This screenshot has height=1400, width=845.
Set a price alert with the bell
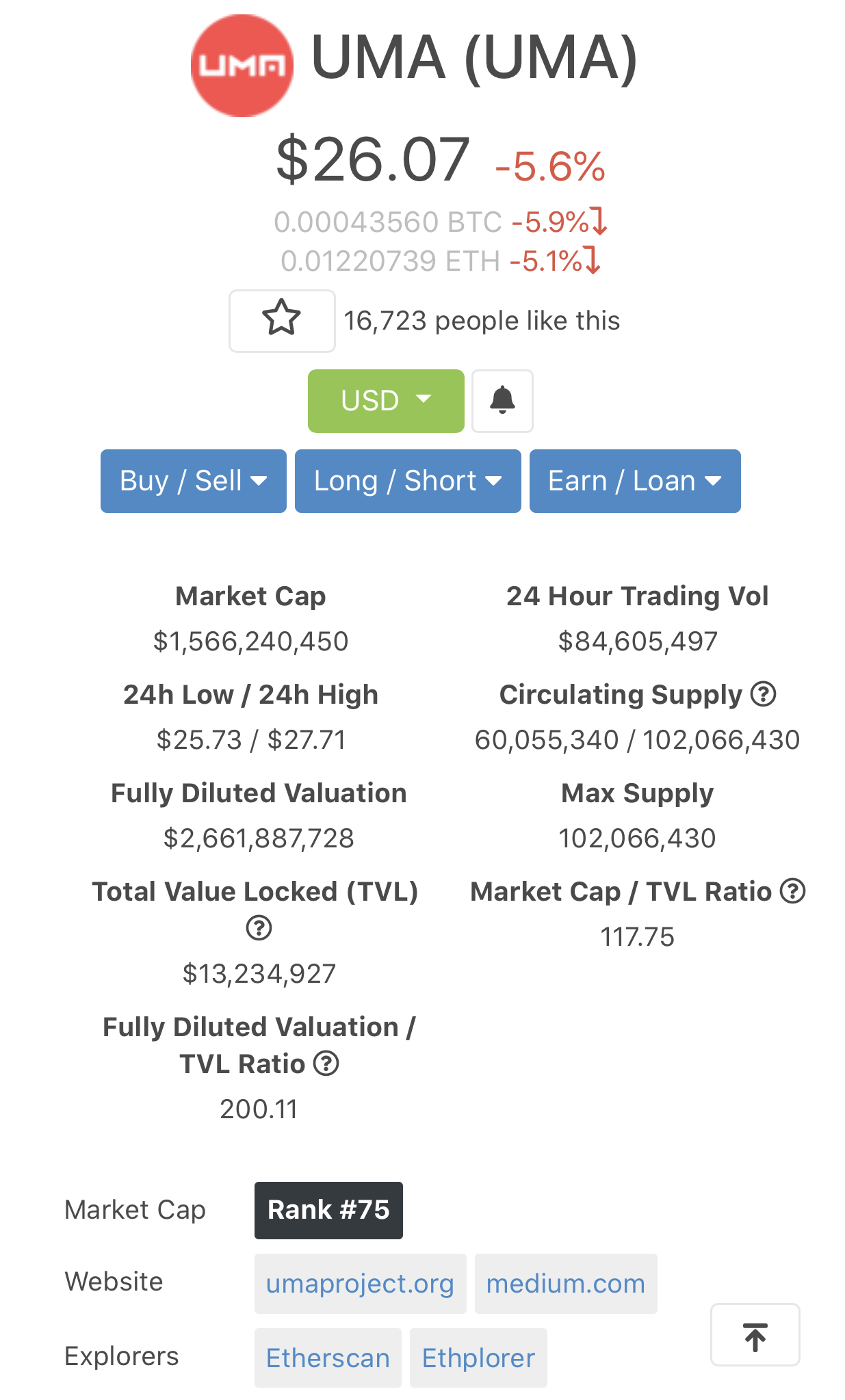[502, 401]
